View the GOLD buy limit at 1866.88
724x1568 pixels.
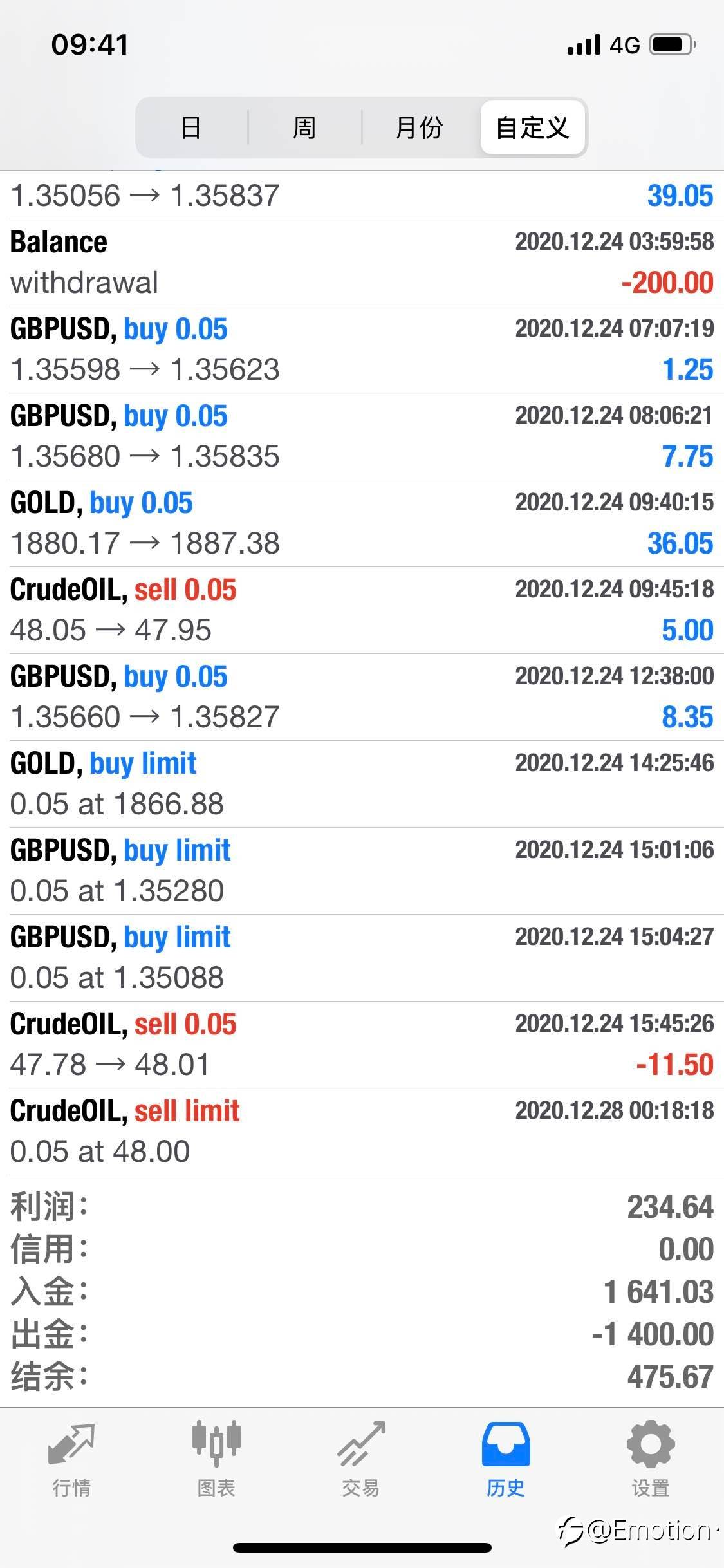point(362,784)
